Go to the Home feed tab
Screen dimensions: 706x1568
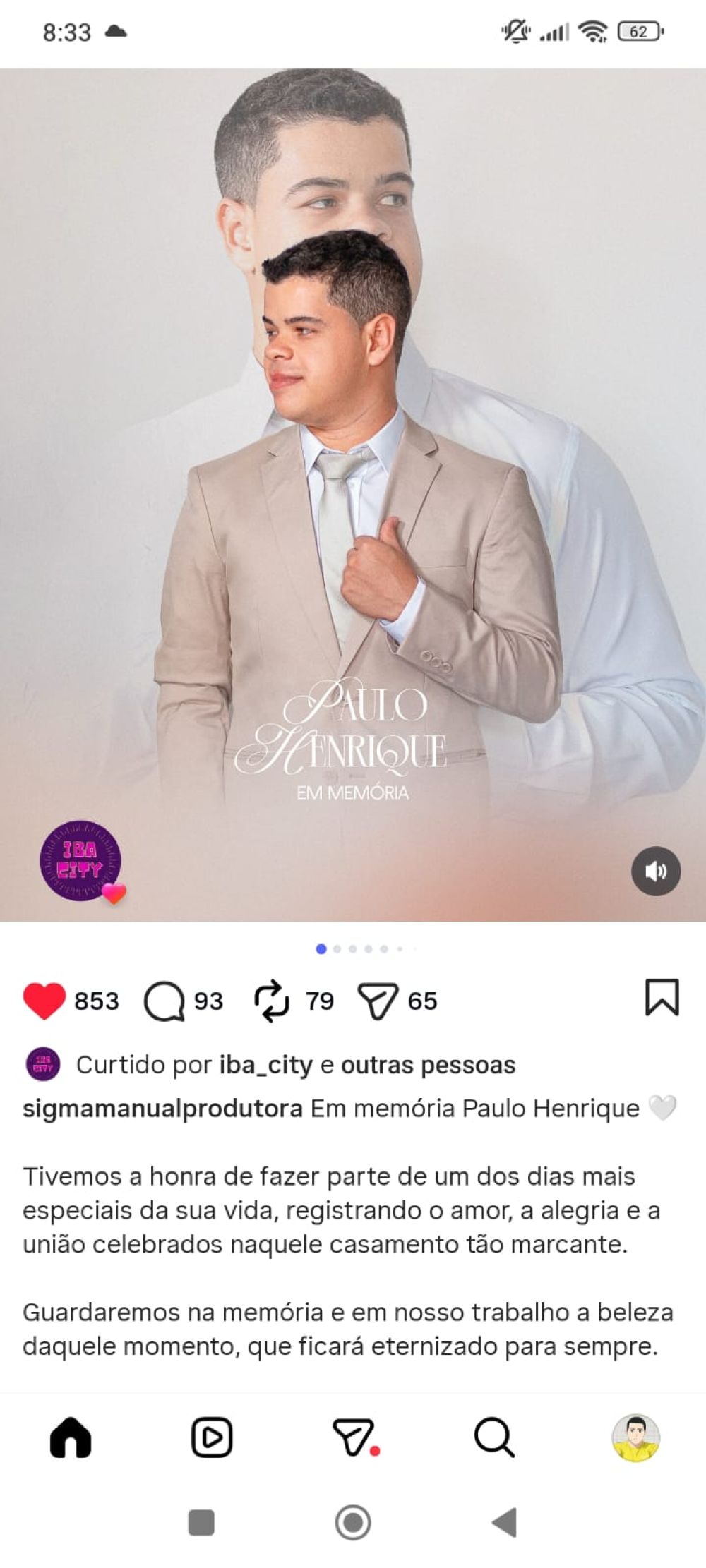(71, 1437)
